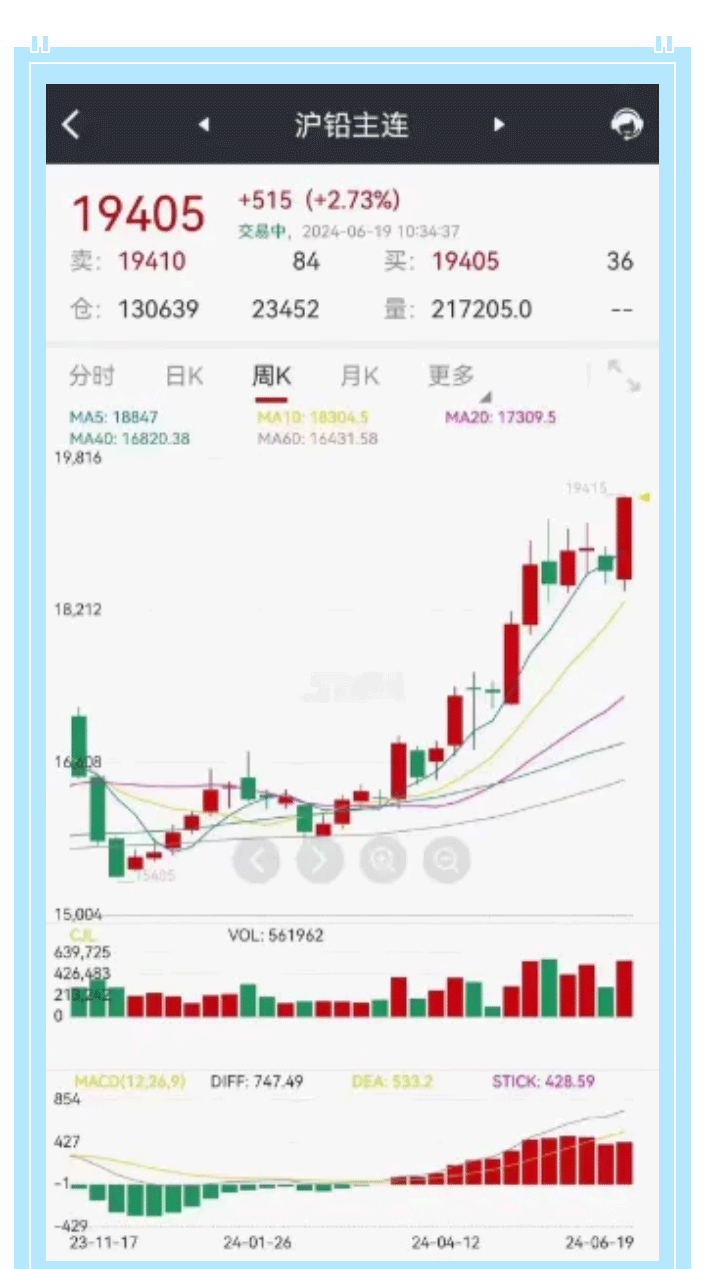
Task: Open the chart in fullscreen mode
Action: click(x=624, y=376)
